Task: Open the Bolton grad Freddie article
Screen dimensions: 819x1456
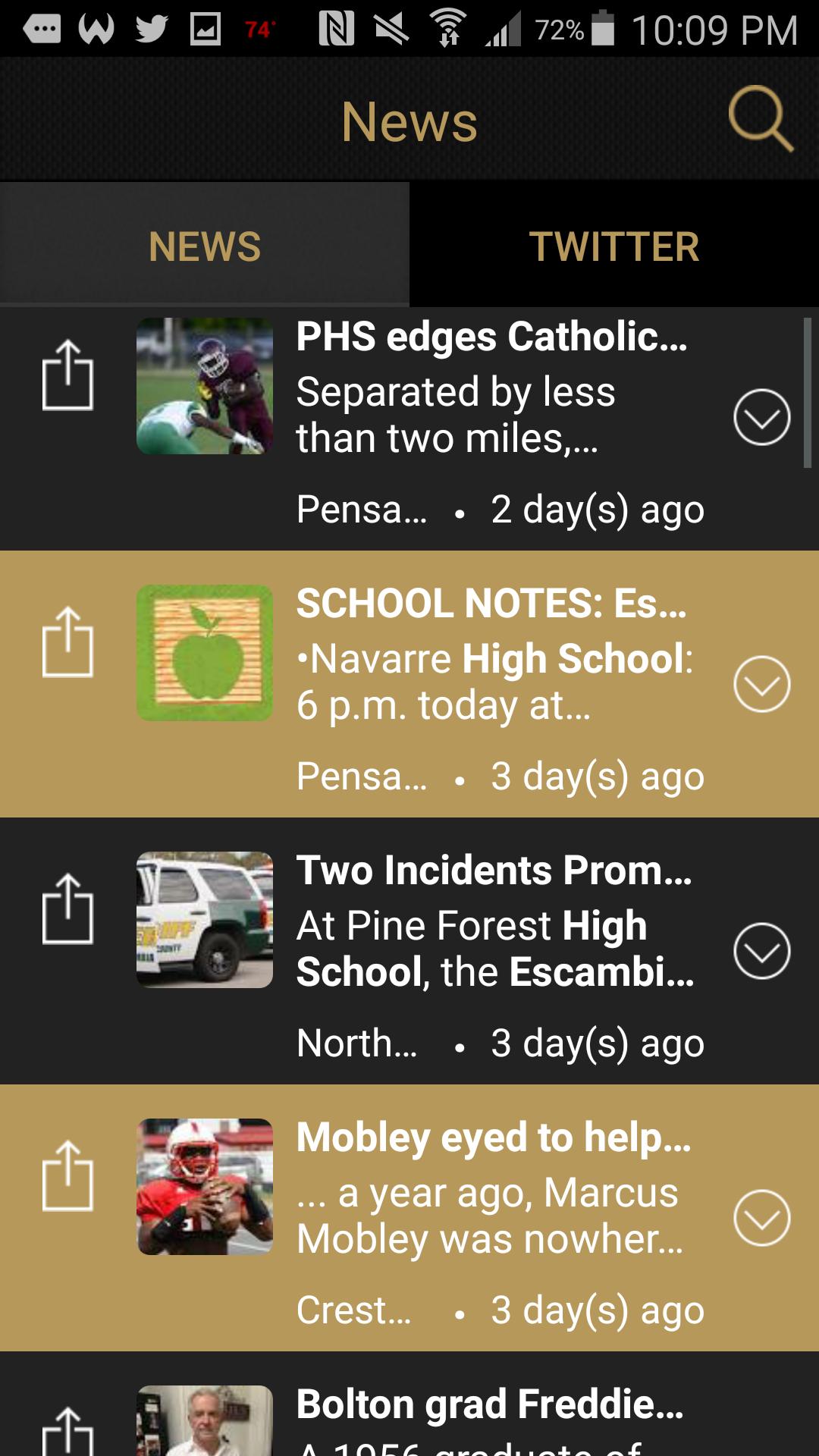Action: click(490, 1405)
